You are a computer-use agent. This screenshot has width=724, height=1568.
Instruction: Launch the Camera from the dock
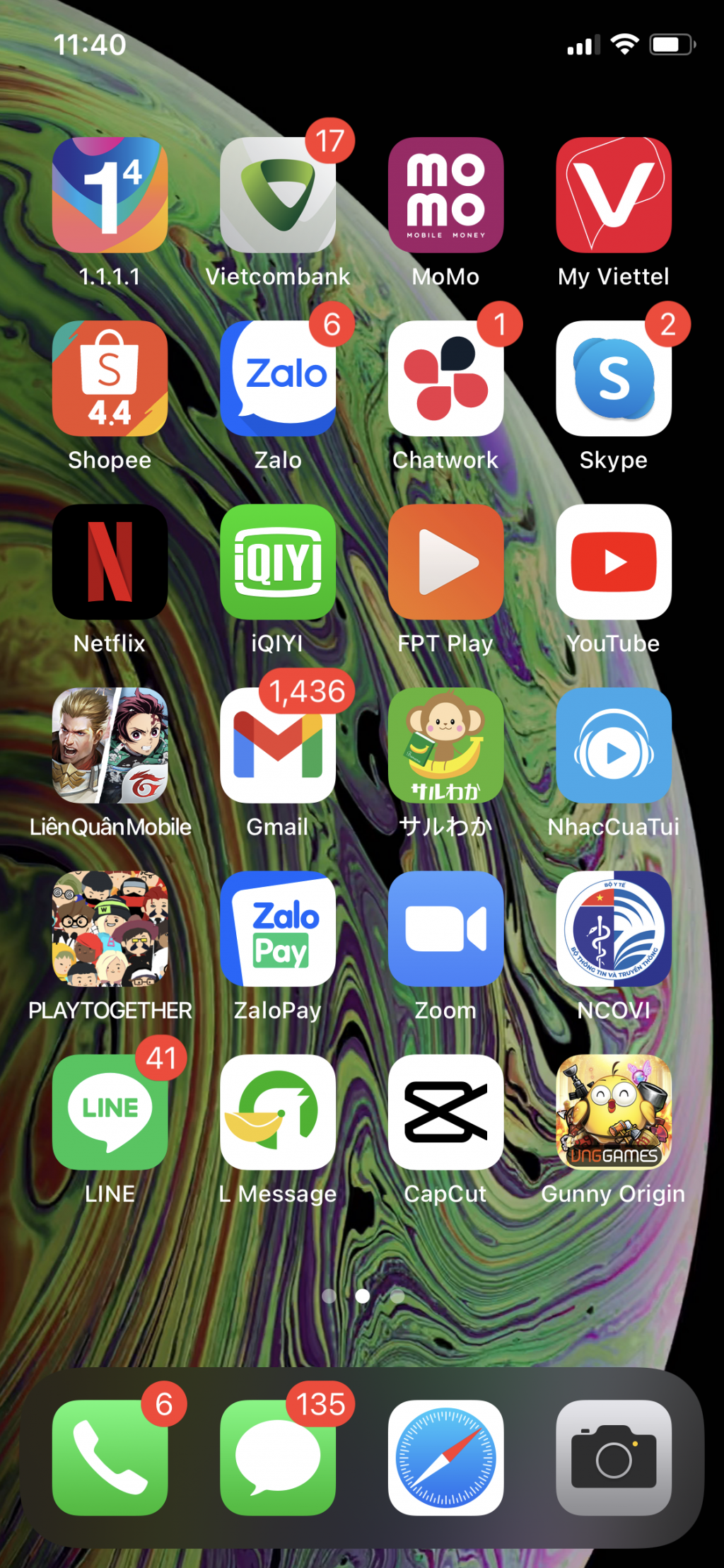[x=614, y=1457]
